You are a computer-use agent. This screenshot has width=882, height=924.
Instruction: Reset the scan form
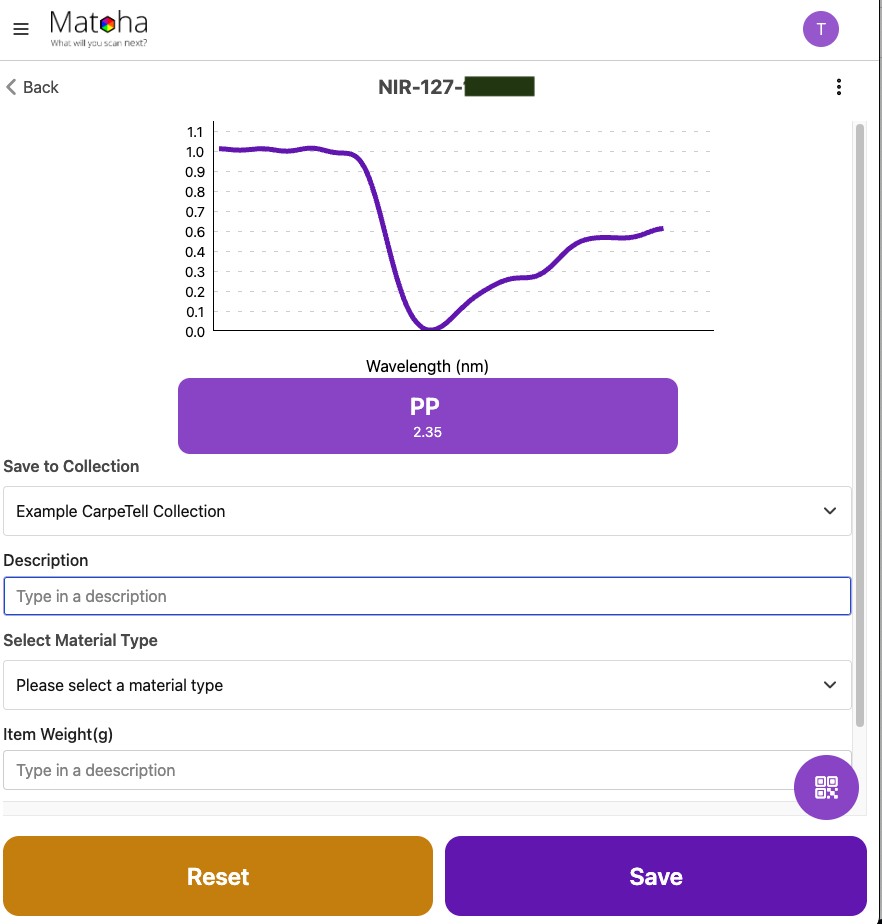pyautogui.click(x=218, y=876)
